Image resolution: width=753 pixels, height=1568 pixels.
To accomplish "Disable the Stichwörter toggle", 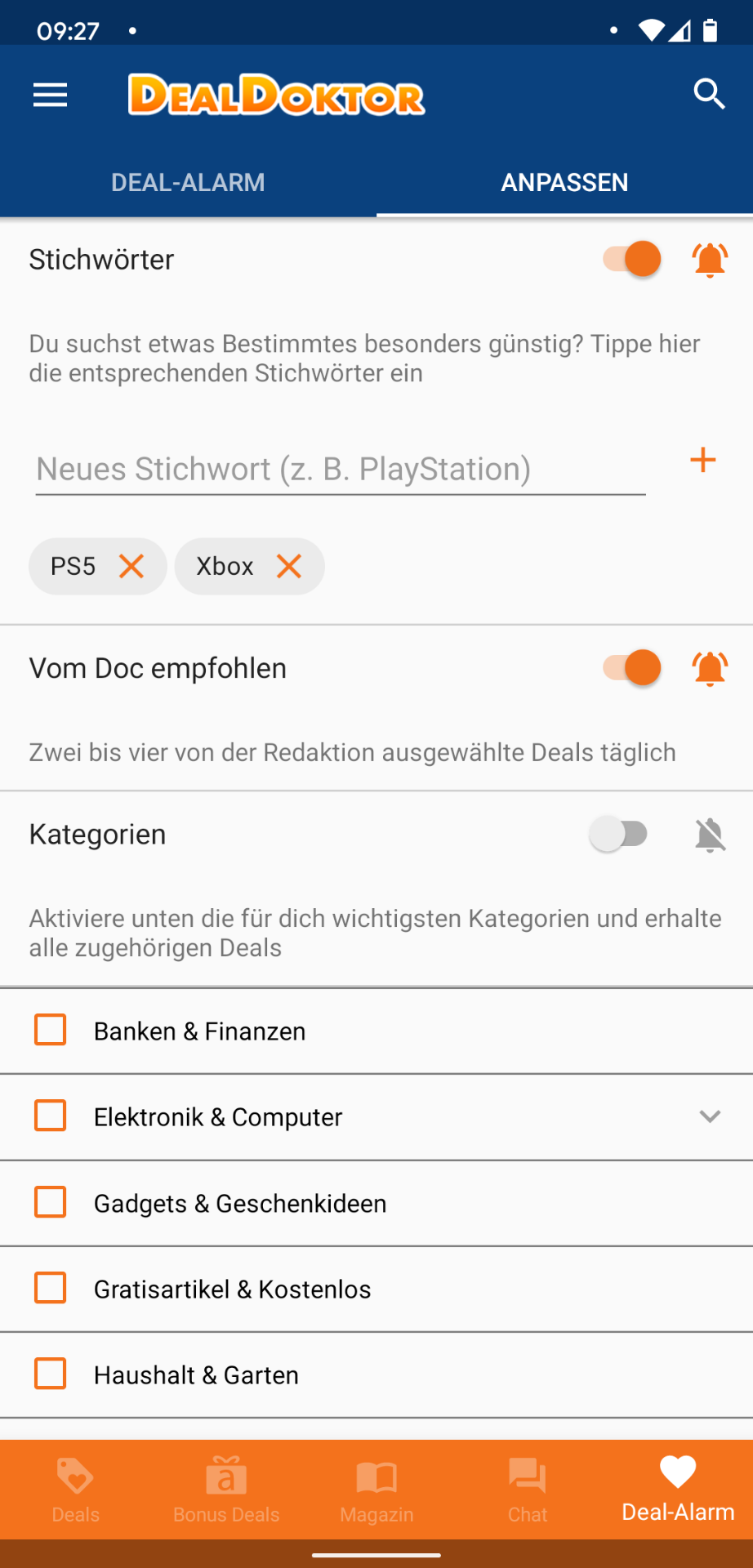I will pos(631,259).
